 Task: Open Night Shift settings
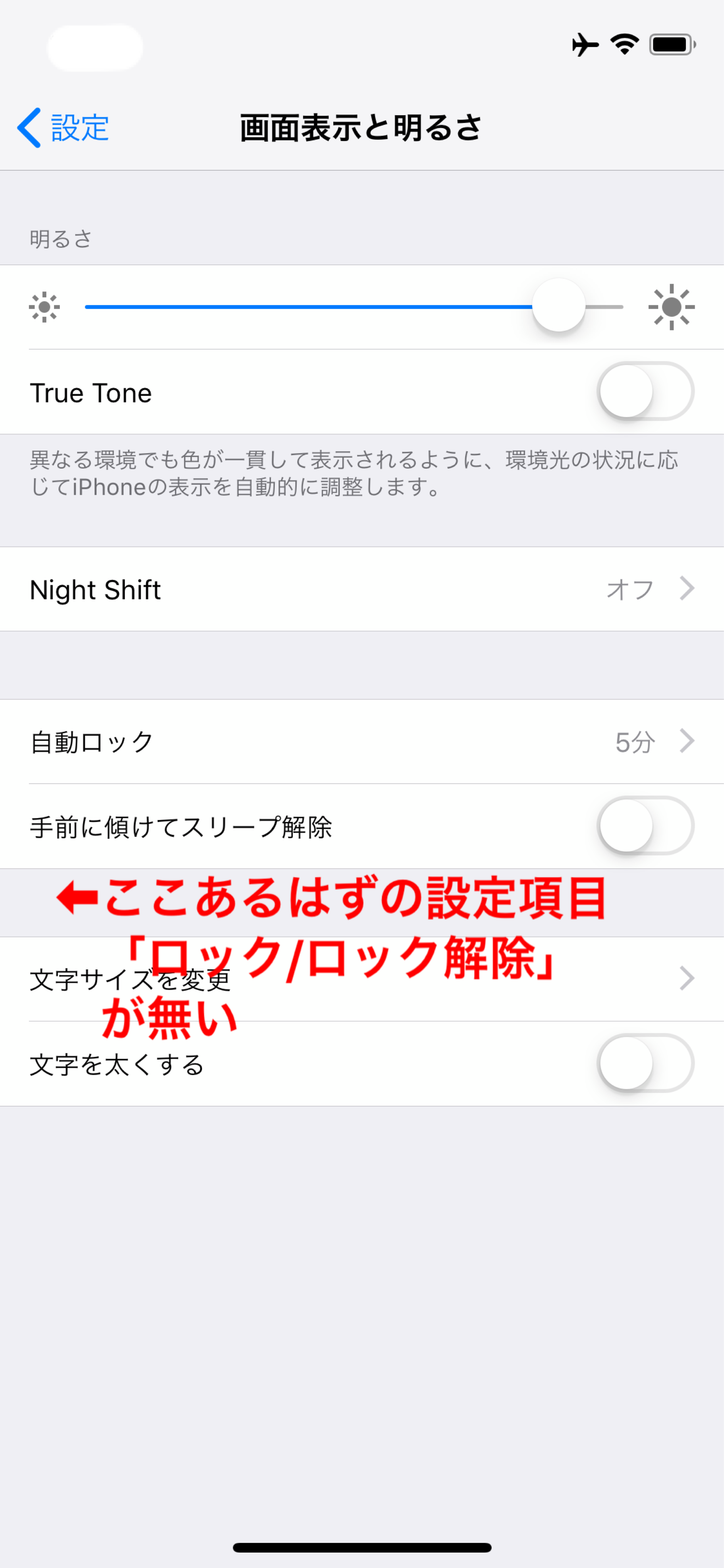coord(362,589)
